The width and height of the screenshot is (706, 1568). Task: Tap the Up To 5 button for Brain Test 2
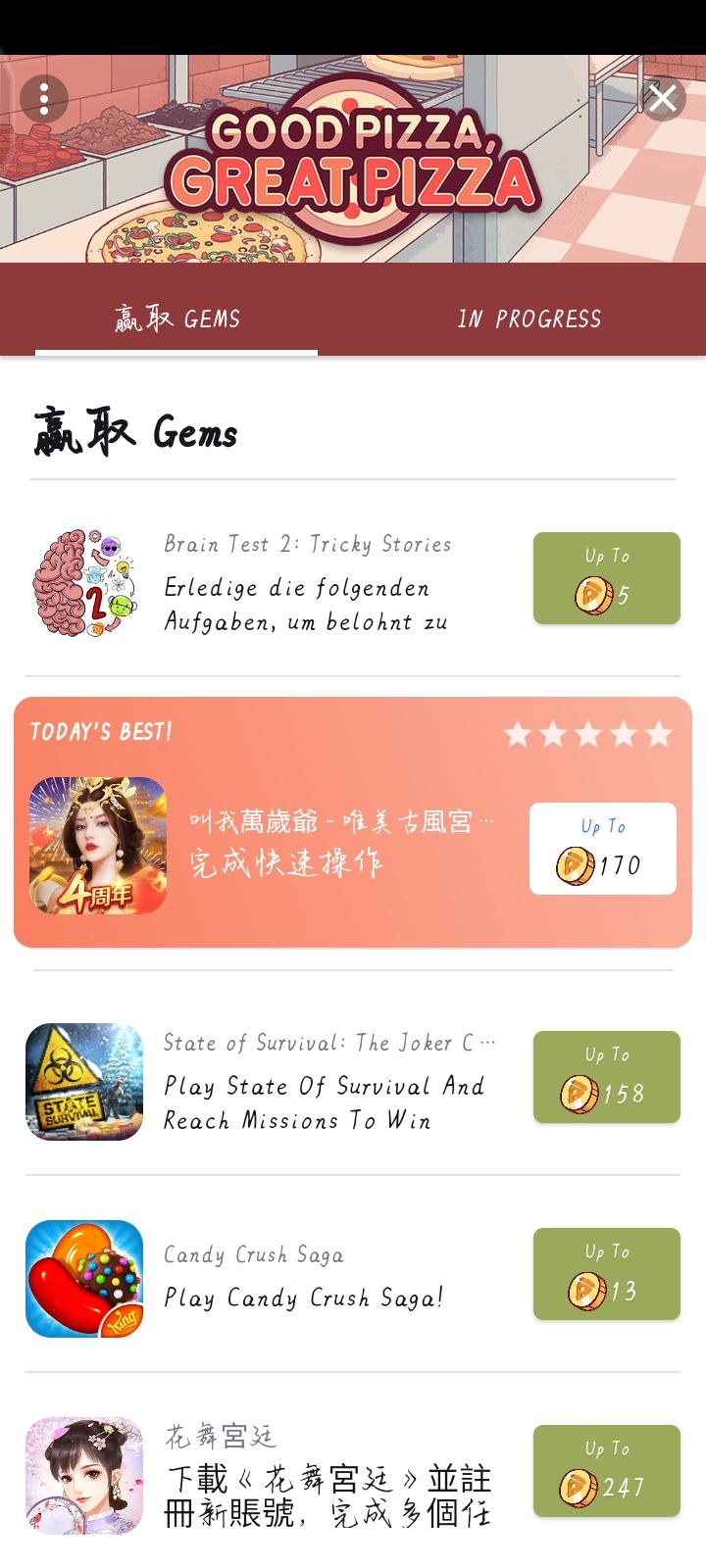click(607, 578)
